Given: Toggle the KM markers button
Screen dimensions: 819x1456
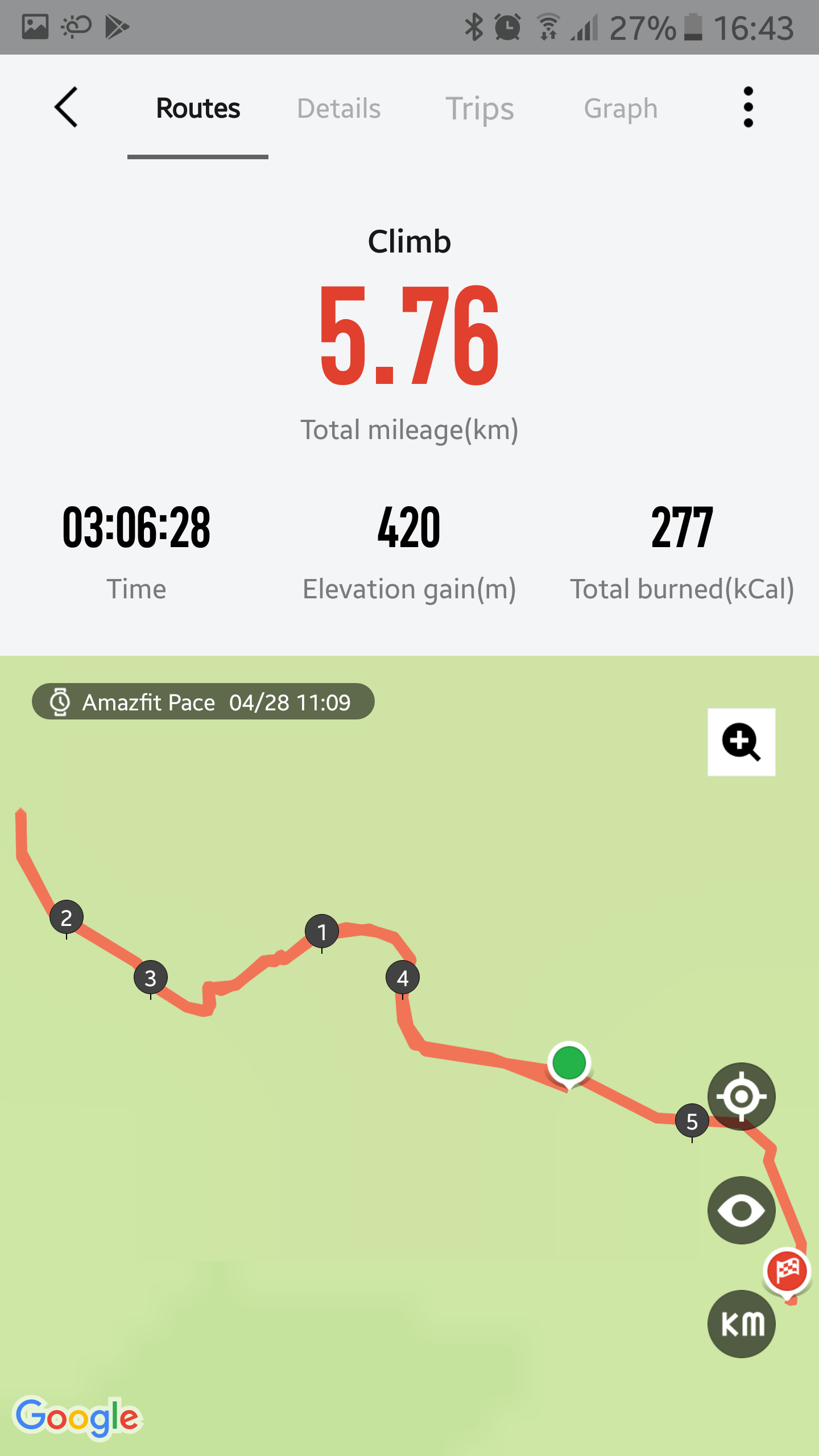Looking at the screenshot, I should coord(741,1323).
